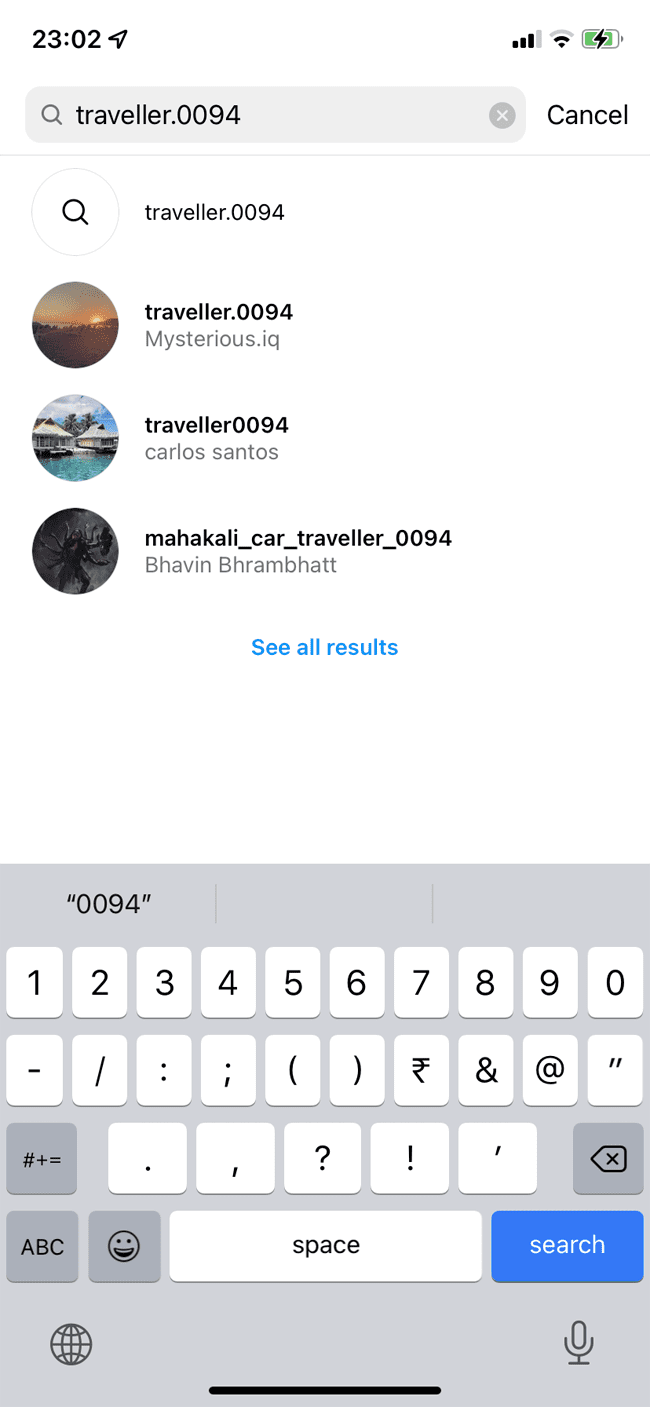The height and width of the screenshot is (1407, 650).
Task: See all results
Action: click(324, 647)
